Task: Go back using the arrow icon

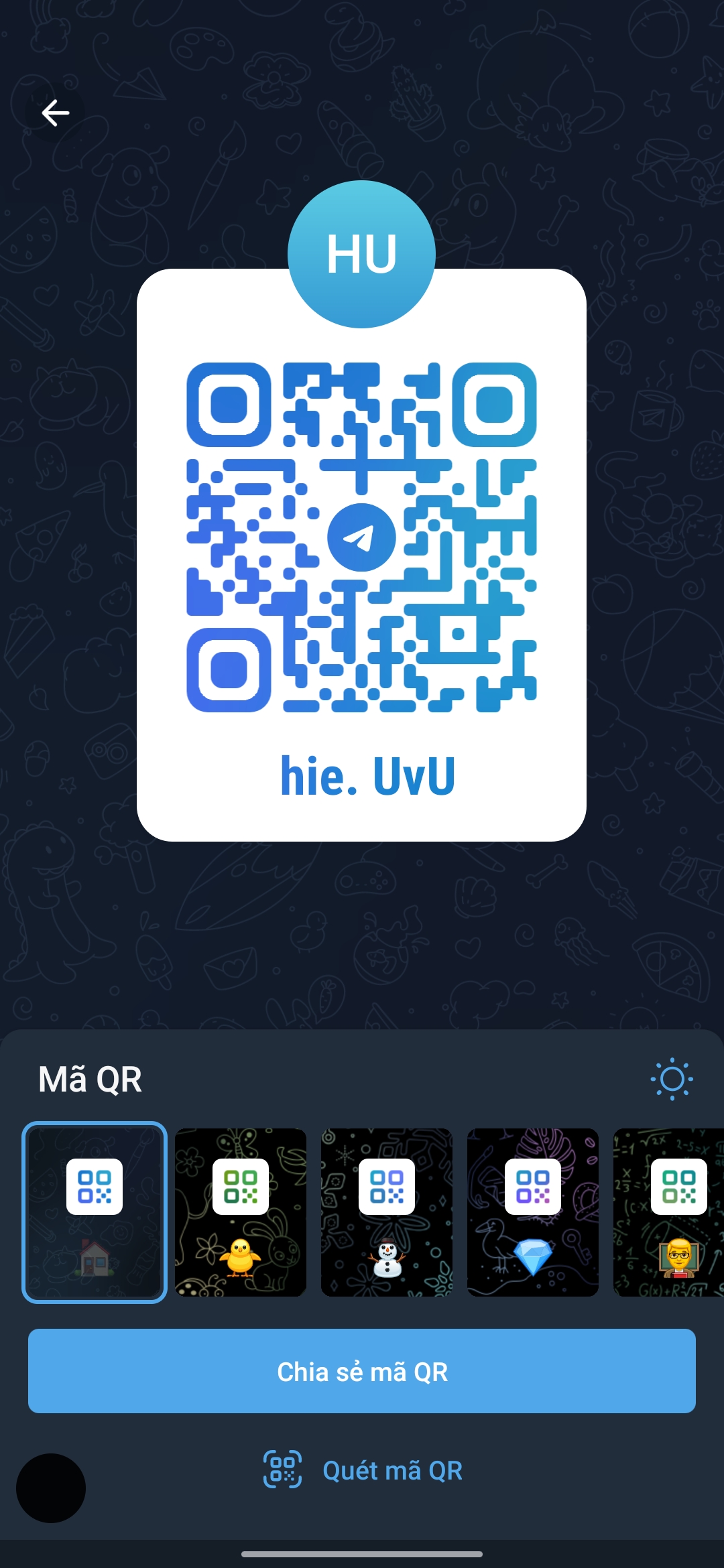Action: pyautogui.click(x=56, y=113)
